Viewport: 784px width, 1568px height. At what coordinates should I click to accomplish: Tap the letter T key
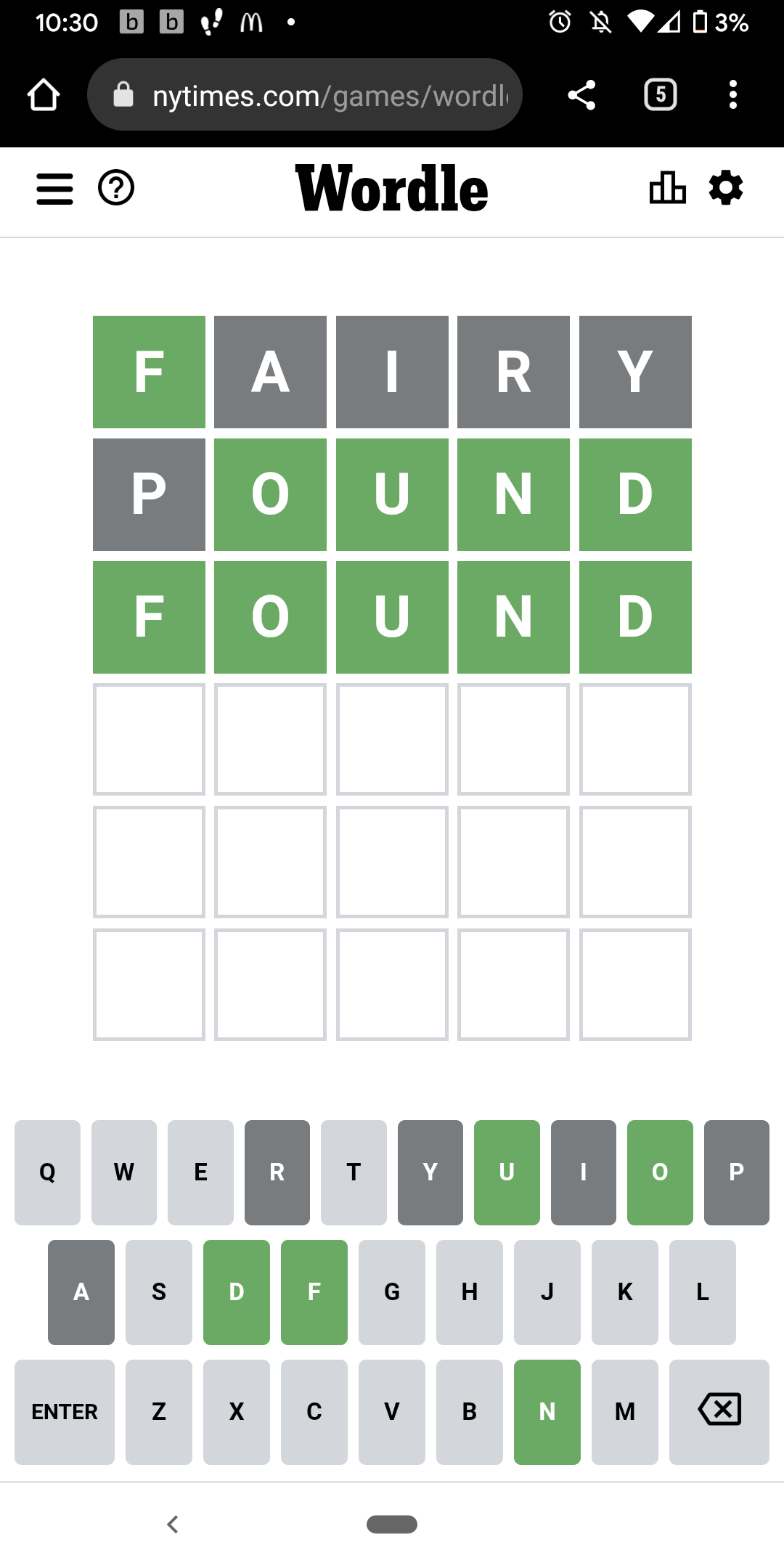pos(354,1172)
